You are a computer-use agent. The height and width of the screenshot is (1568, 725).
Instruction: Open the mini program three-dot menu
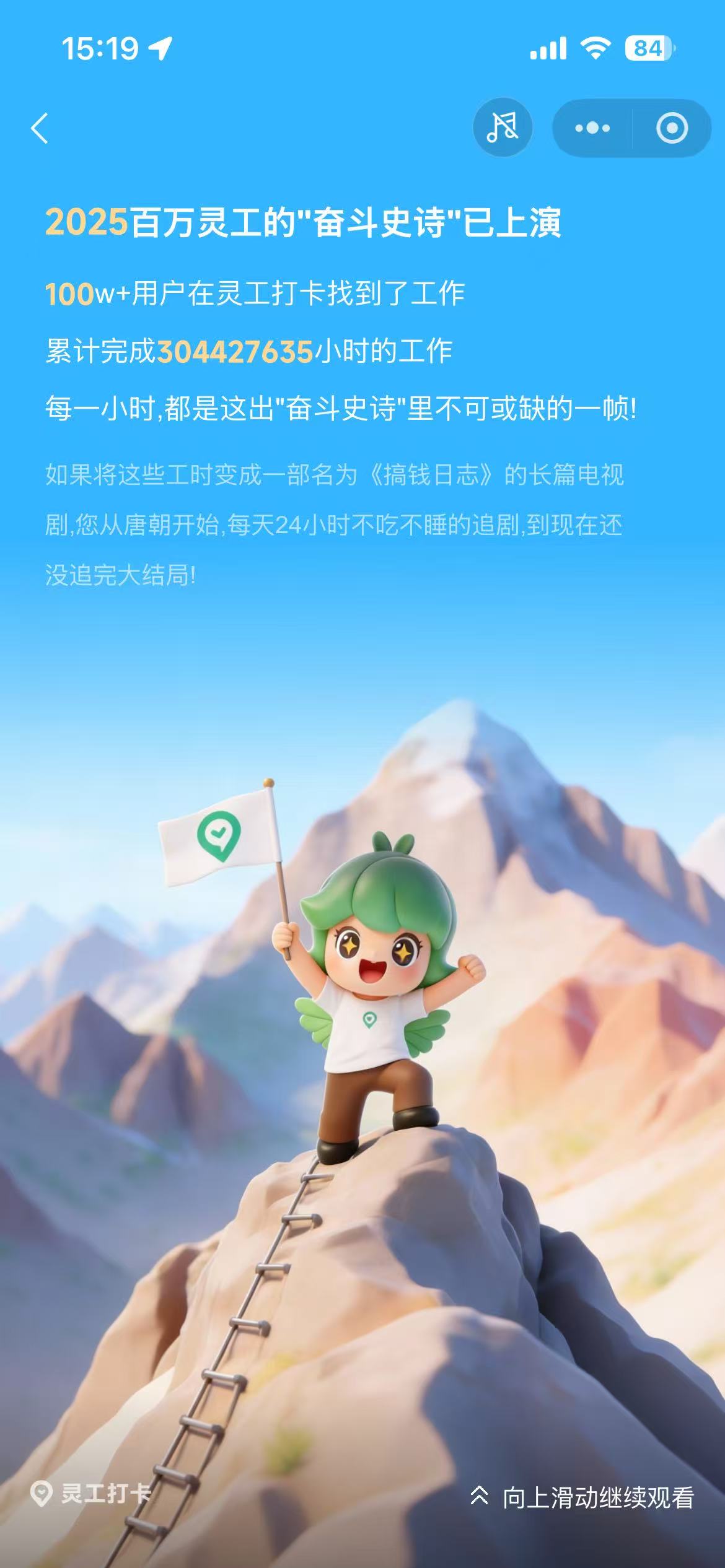click(x=592, y=128)
